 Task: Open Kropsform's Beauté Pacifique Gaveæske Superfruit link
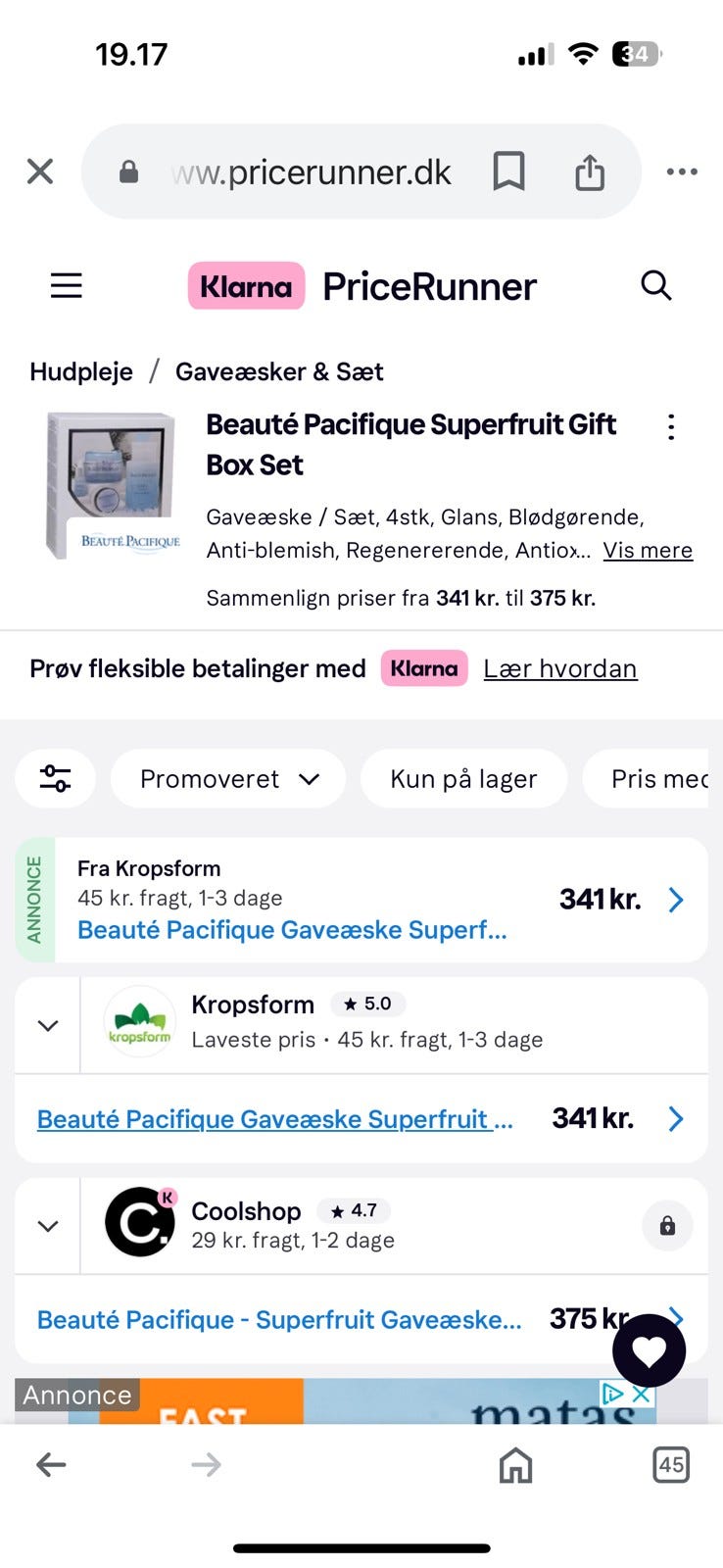pos(275,1118)
